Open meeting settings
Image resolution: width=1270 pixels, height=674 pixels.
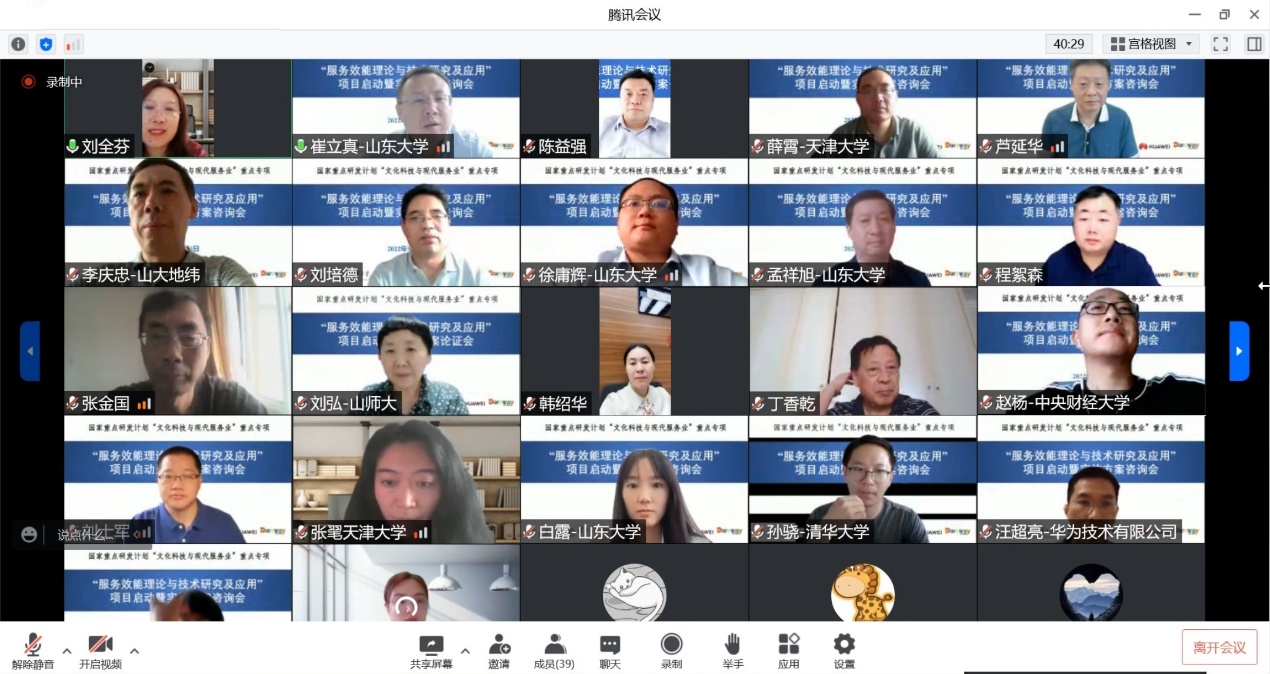coord(844,651)
